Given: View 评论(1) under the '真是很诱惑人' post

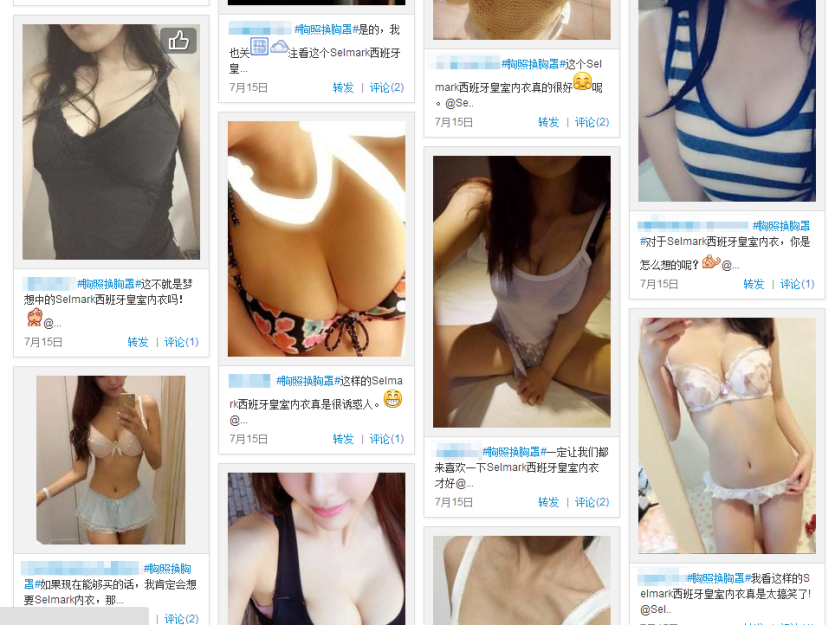Looking at the screenshot, I should point(387,439).
